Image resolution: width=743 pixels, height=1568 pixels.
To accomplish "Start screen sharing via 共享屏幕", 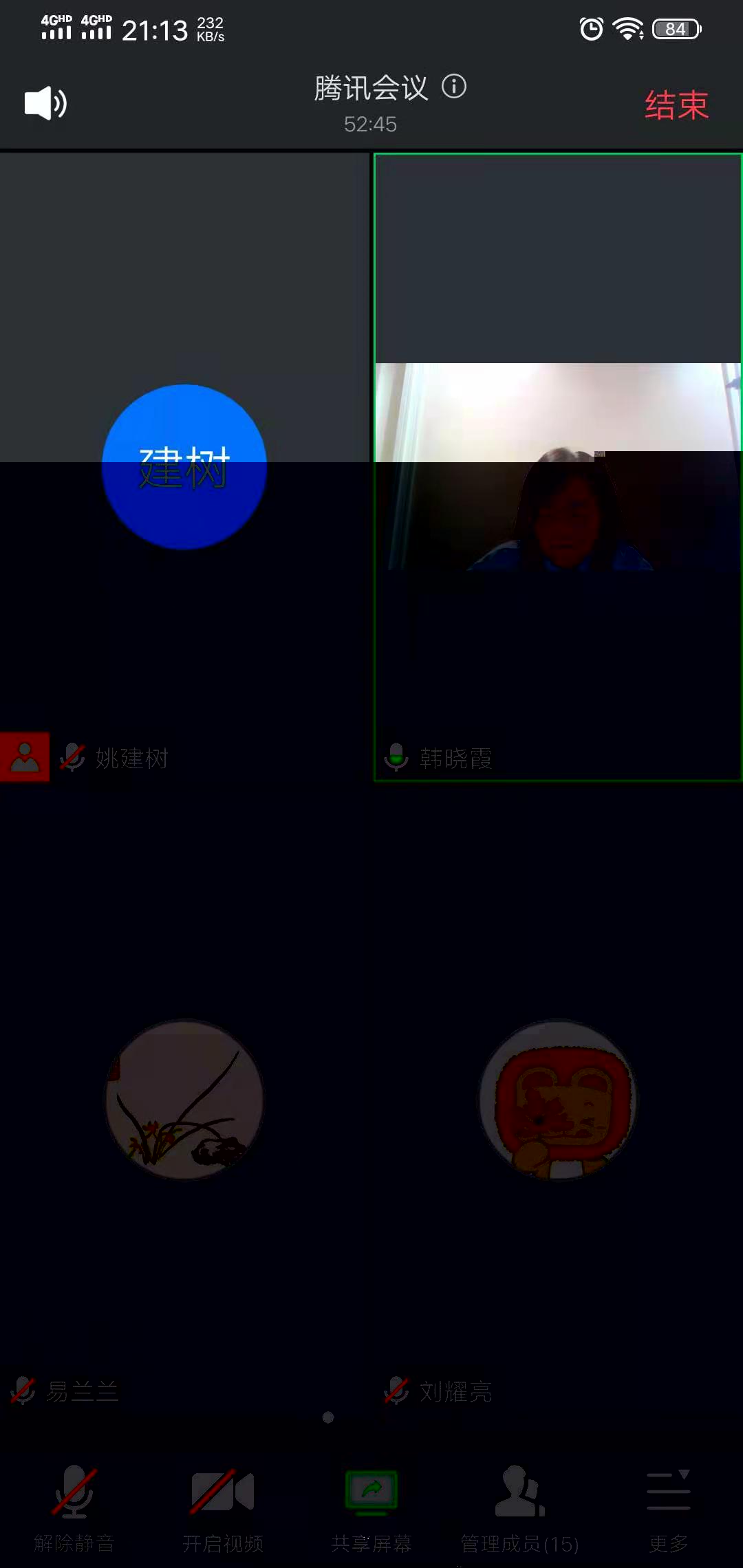I will [x=371, y=1507].
